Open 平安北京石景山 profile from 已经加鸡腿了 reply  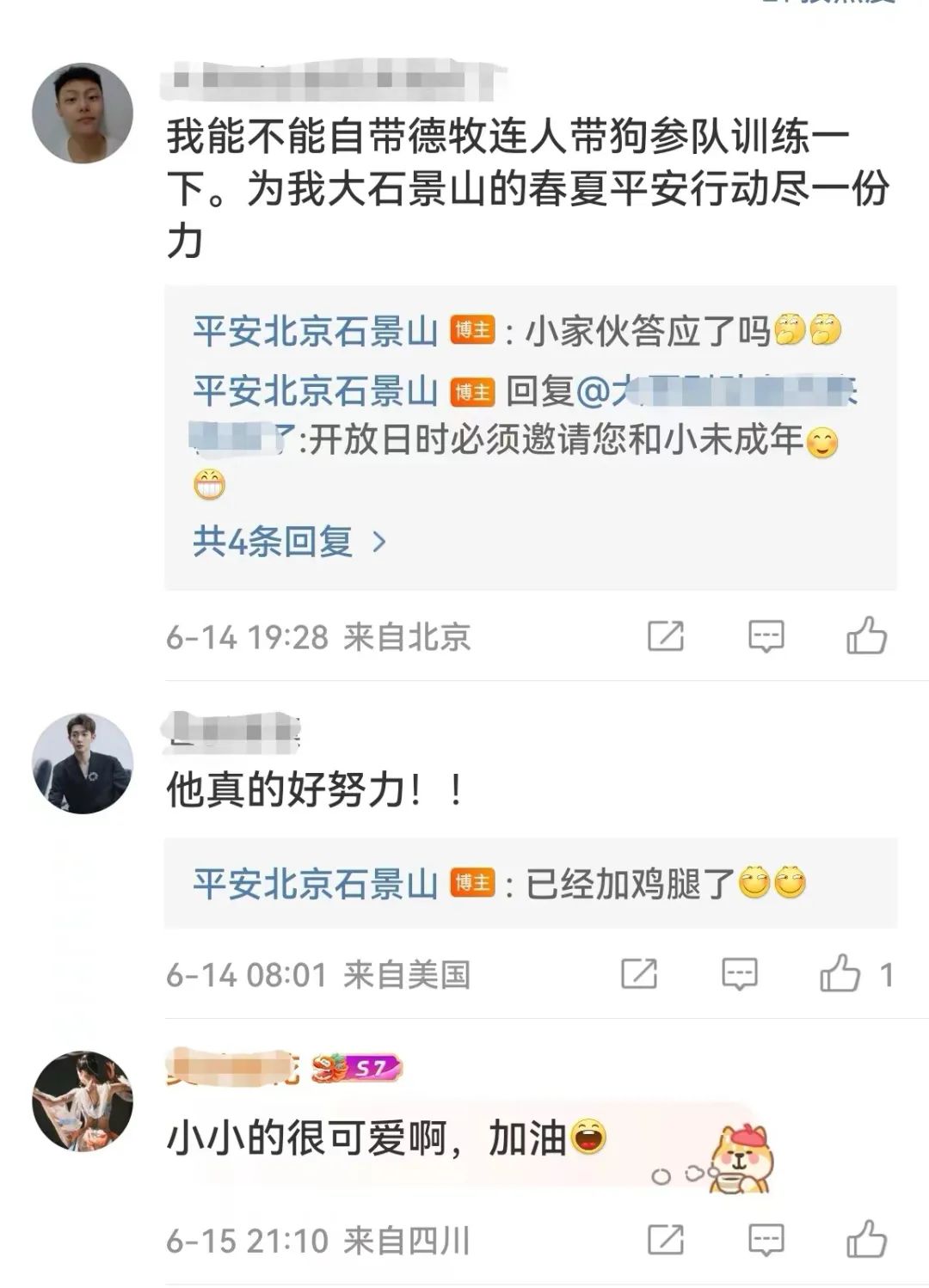tap(315, 884)
